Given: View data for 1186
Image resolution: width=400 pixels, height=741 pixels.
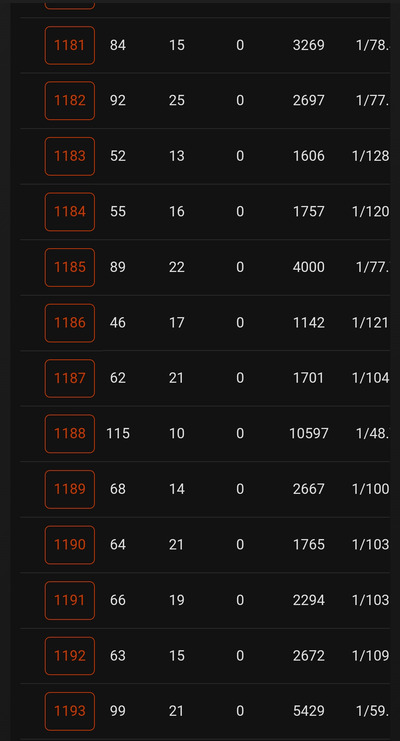Looking at the screenshot, I should (x=70, y=323).
